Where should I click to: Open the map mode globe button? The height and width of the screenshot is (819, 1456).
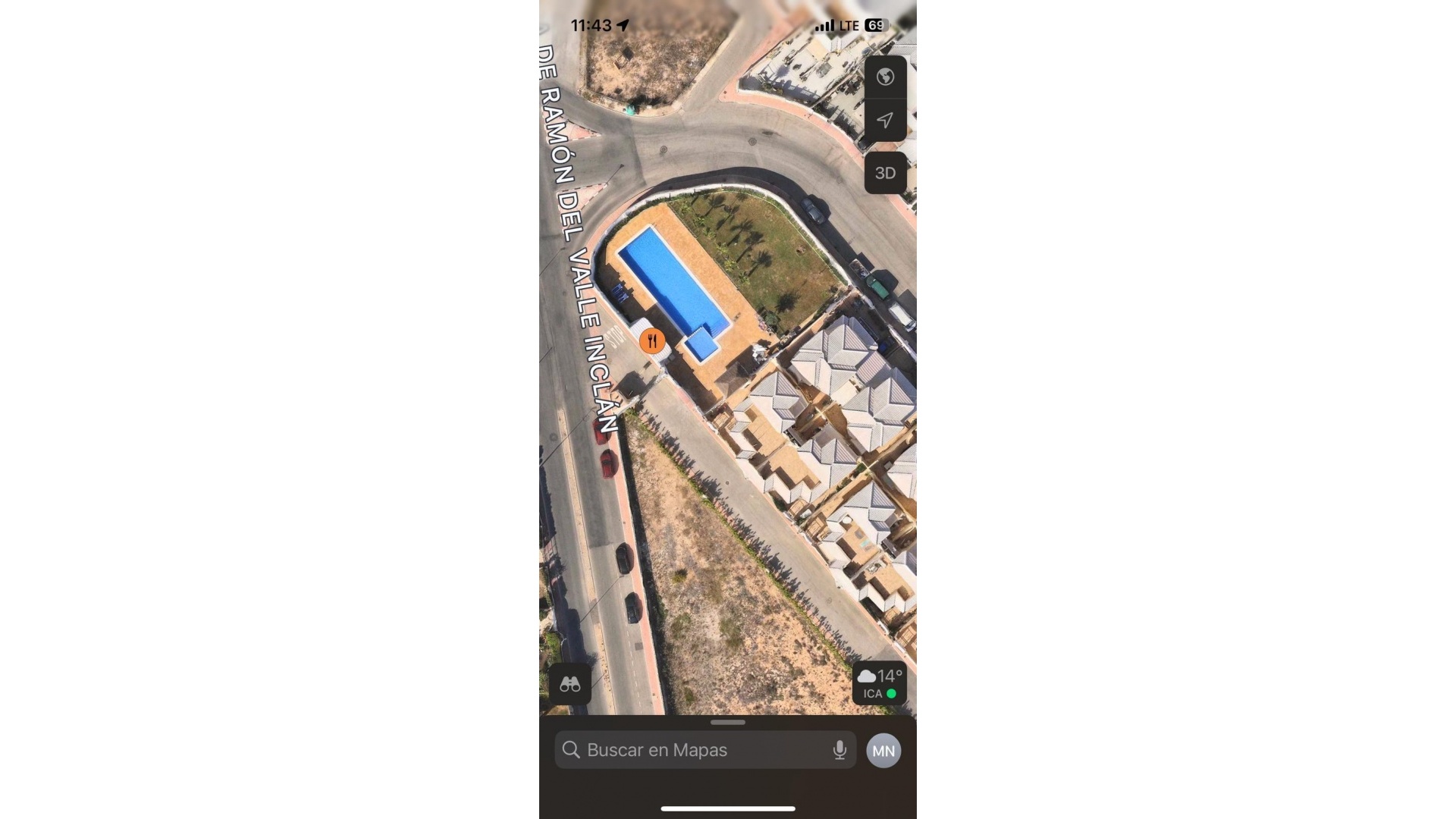coord(885,77)
